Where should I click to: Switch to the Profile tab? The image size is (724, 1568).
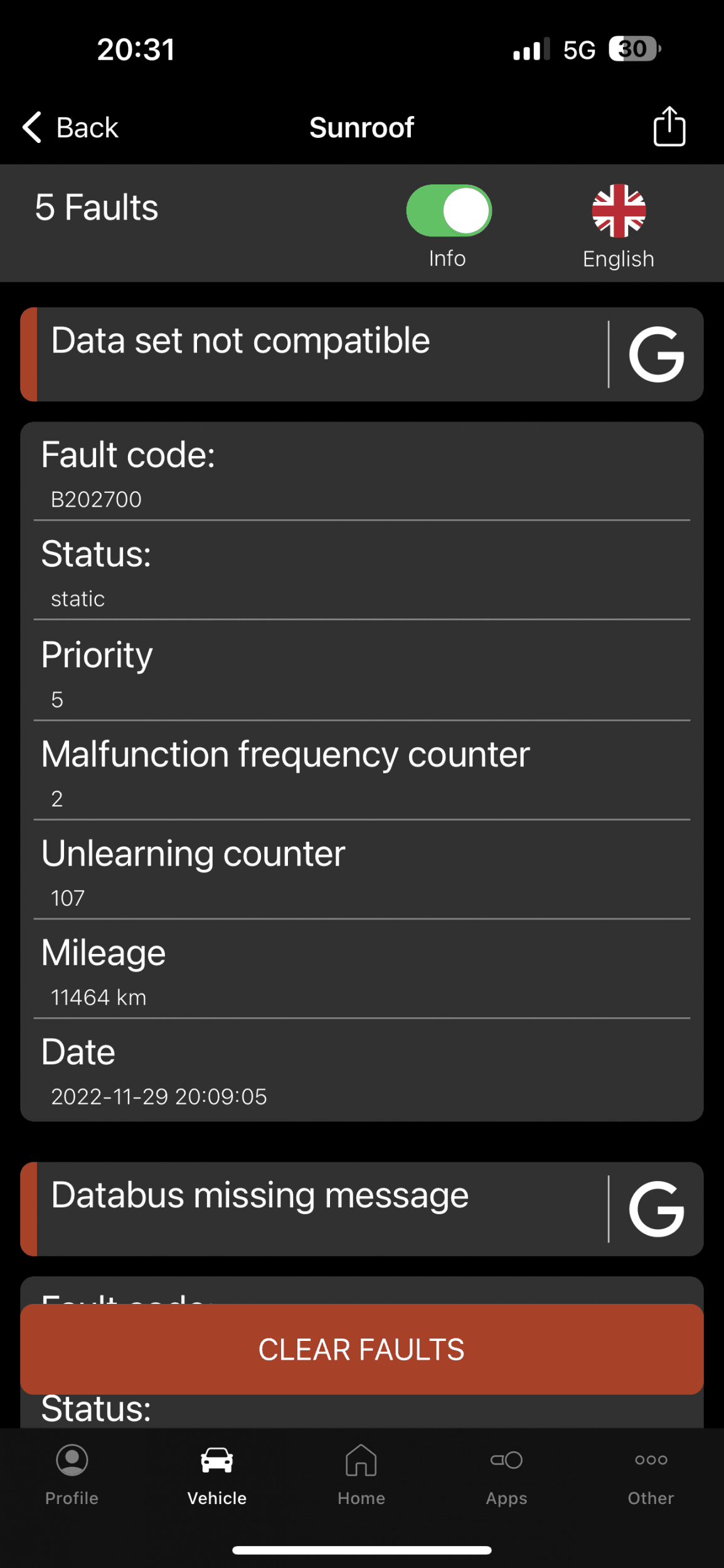point(72,1476)
